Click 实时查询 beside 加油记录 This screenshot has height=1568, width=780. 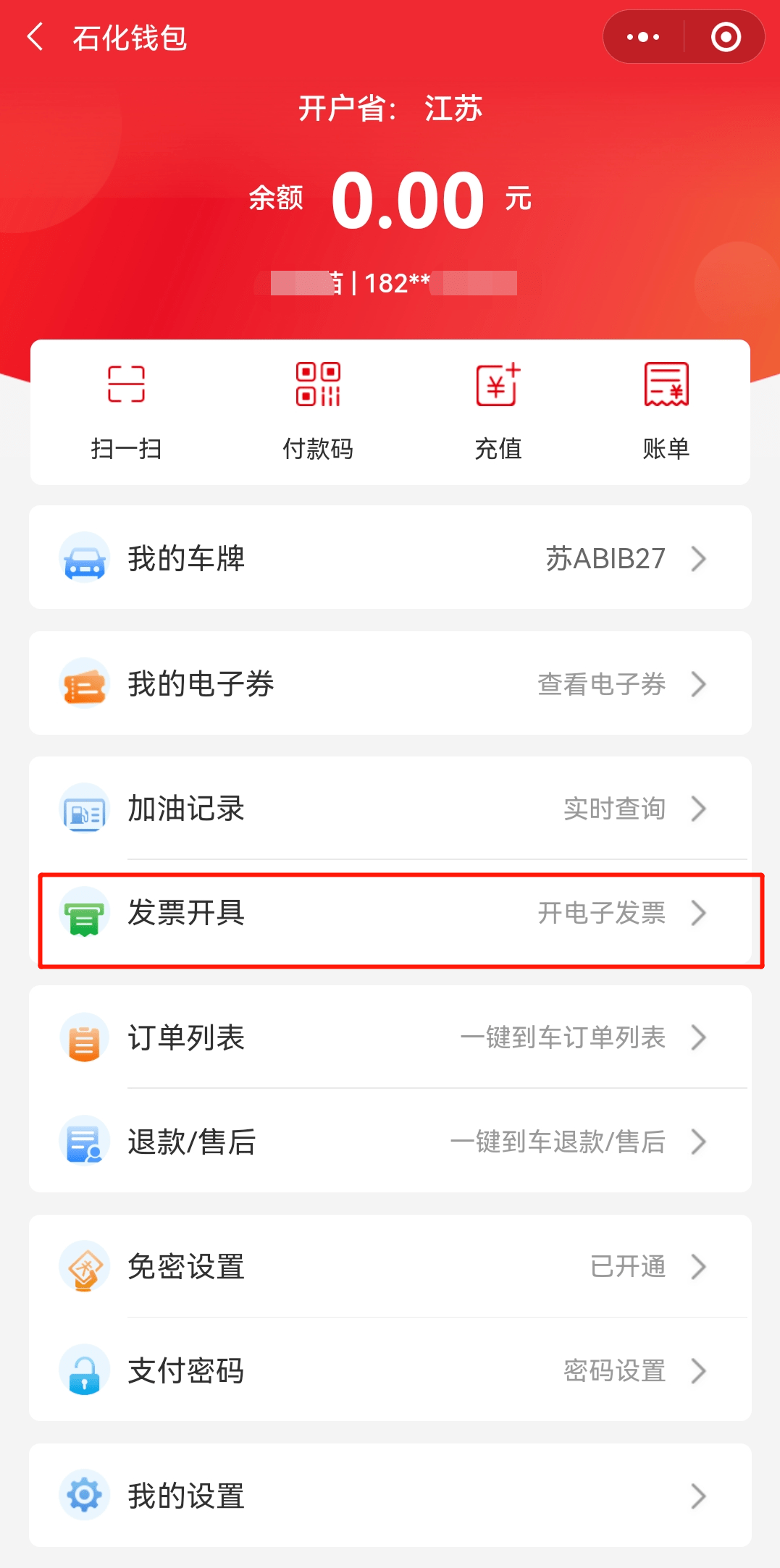[614, 809]
